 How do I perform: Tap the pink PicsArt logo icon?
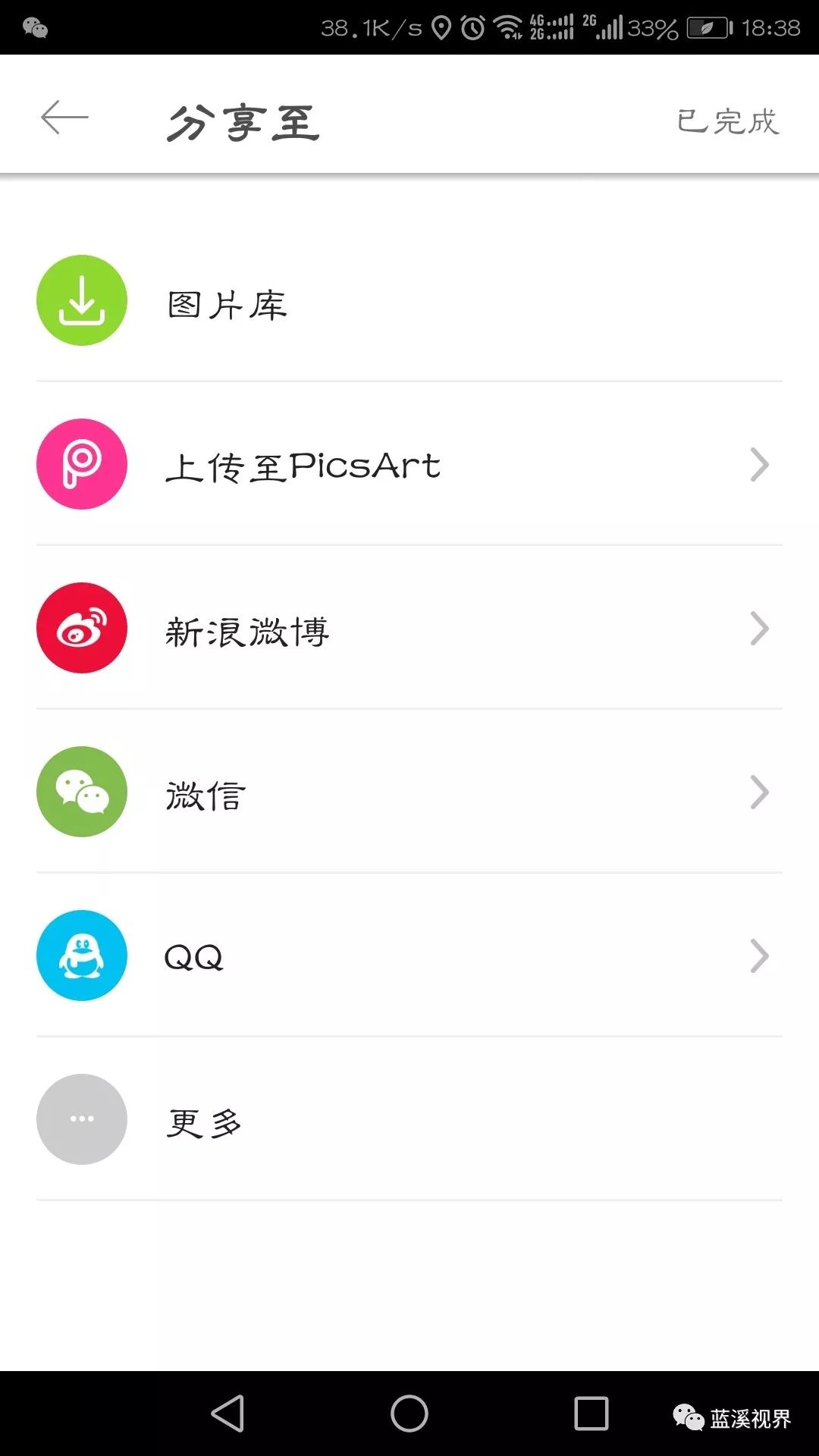[81, 463]
